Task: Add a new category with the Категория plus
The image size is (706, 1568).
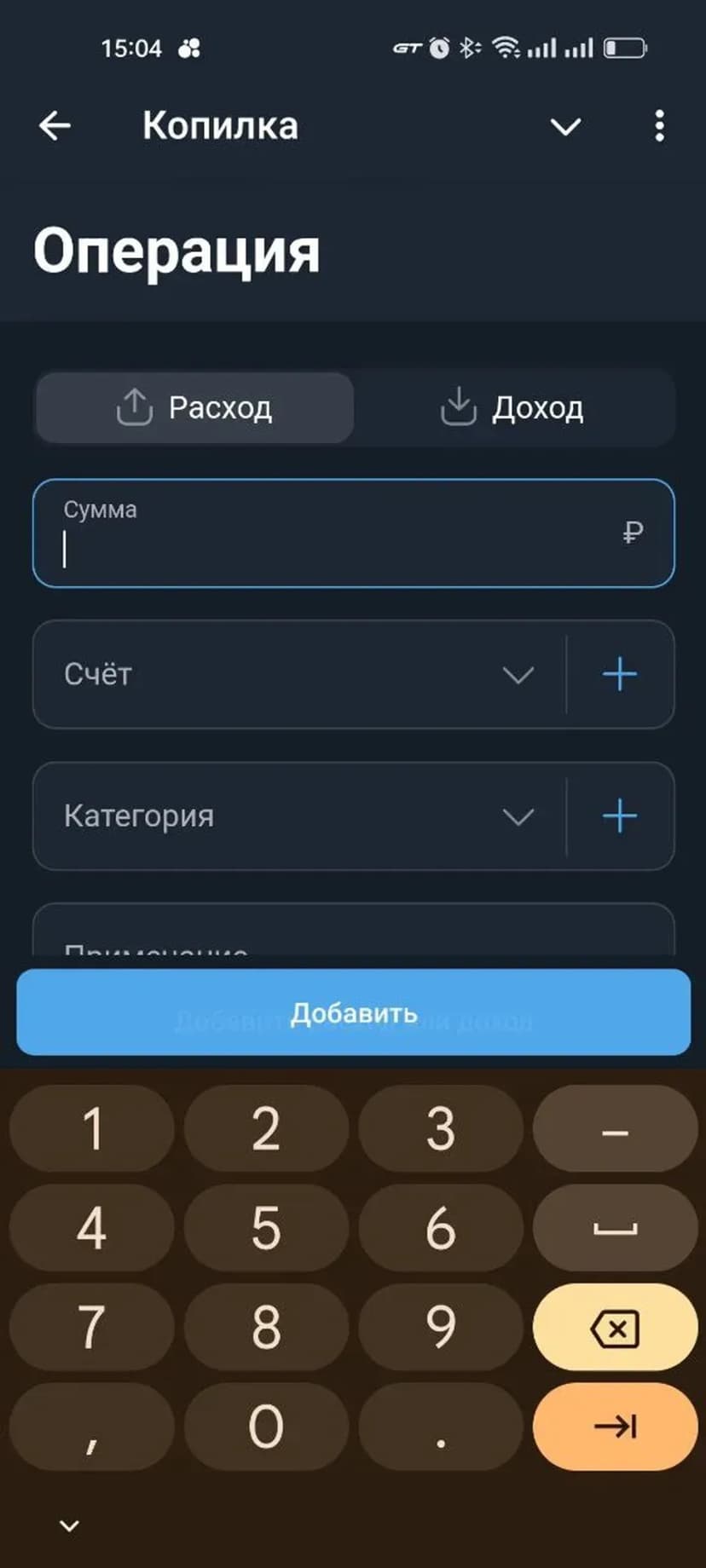Action: pos(620,816)
